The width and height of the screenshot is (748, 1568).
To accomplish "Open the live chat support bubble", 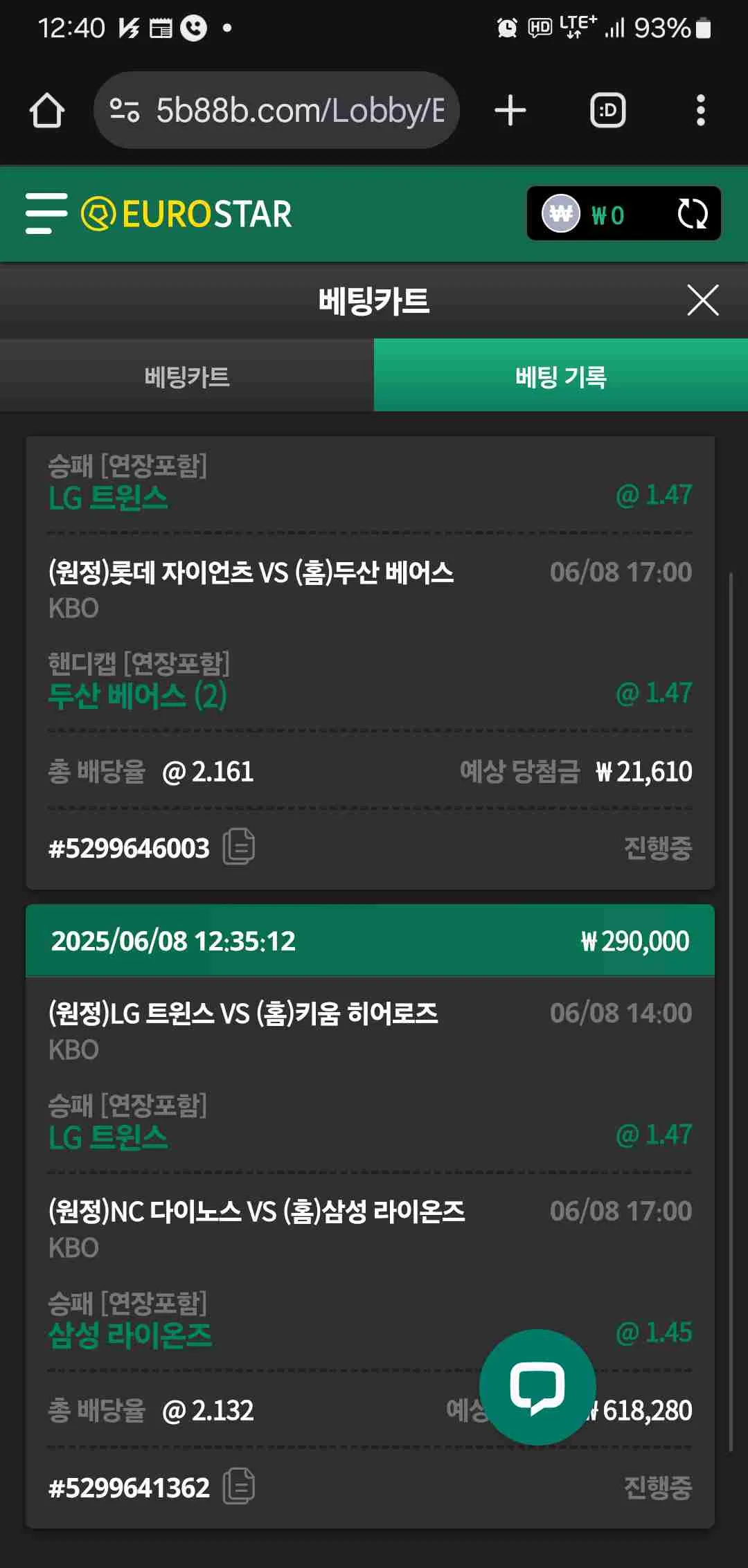I will [x=537, y=1387].
